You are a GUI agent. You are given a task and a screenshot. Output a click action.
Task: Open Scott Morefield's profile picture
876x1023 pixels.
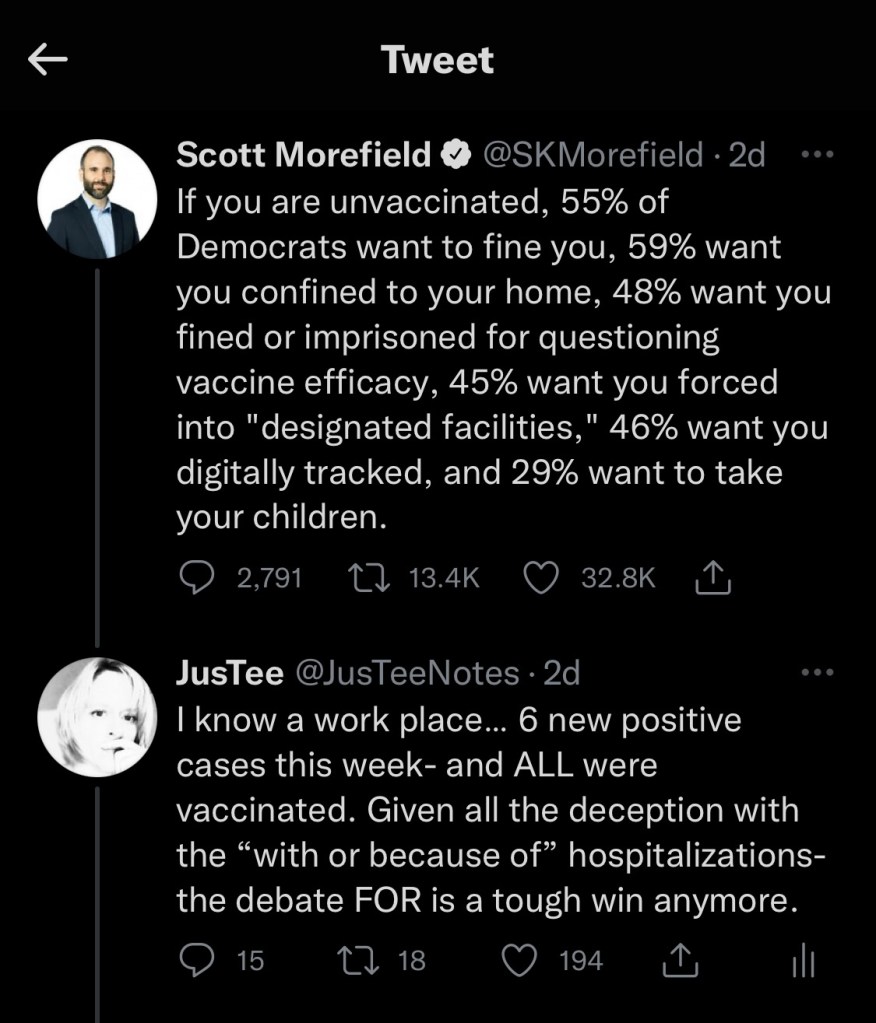[97, 201]
